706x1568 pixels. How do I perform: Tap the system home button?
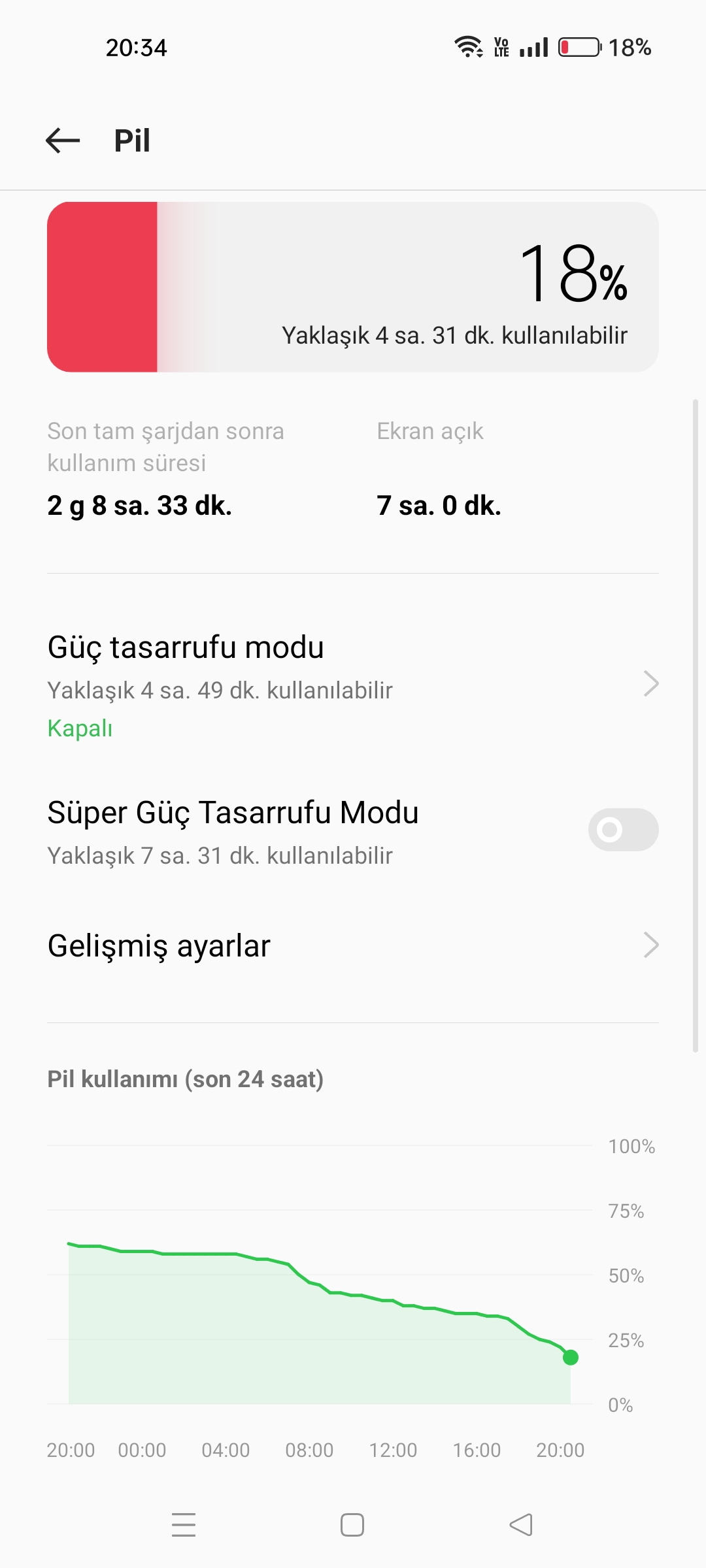coord(352,1525)
